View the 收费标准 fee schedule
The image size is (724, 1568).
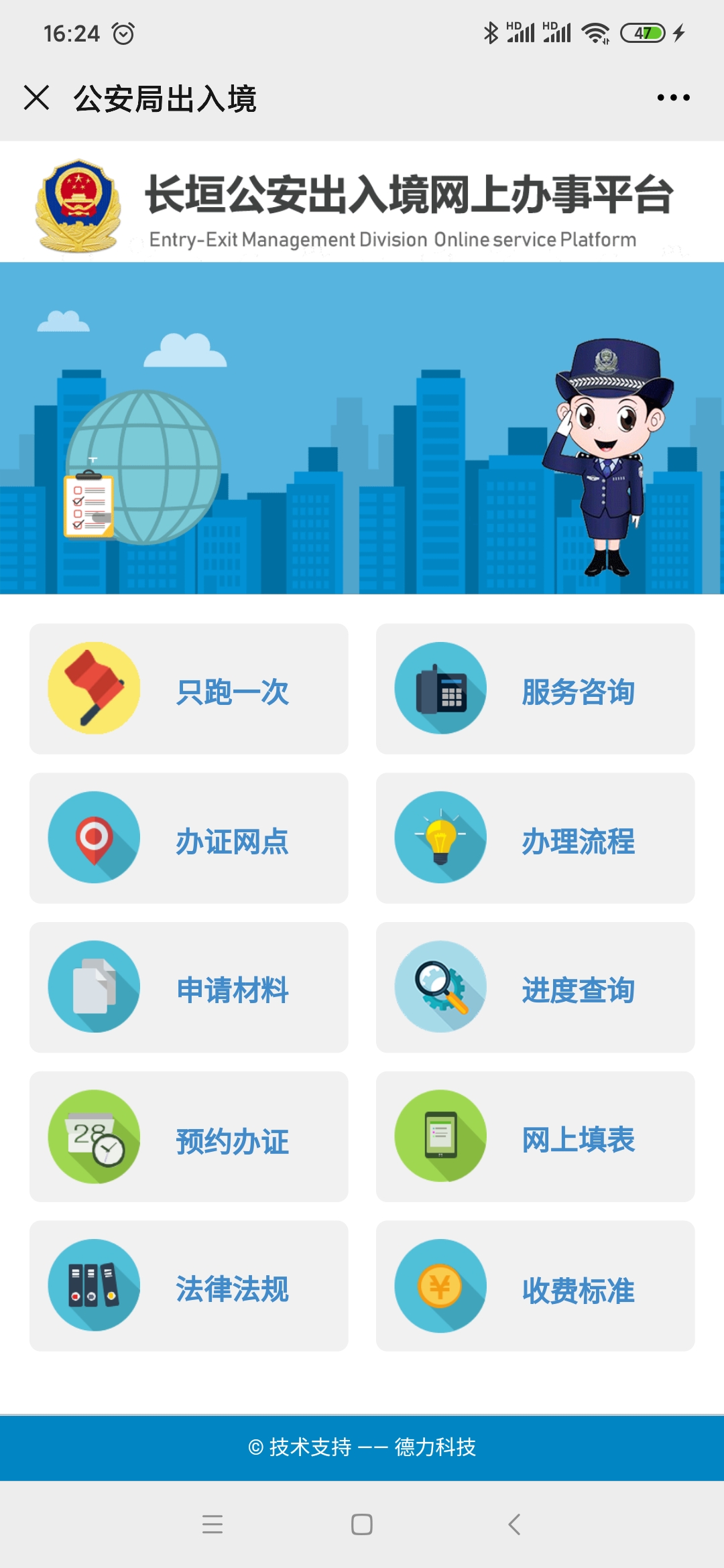(x=535, y=1286)
